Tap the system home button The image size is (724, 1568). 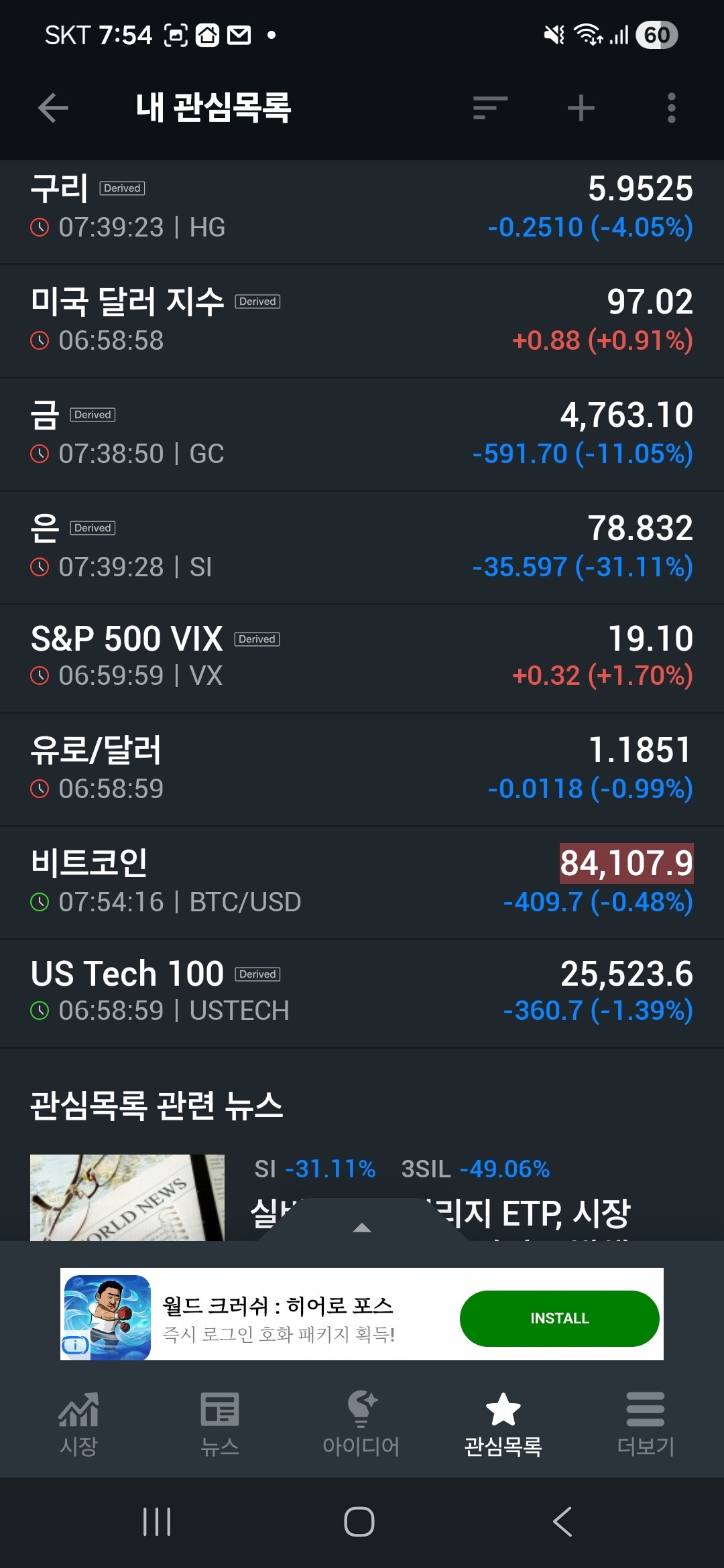(359, 1522)
